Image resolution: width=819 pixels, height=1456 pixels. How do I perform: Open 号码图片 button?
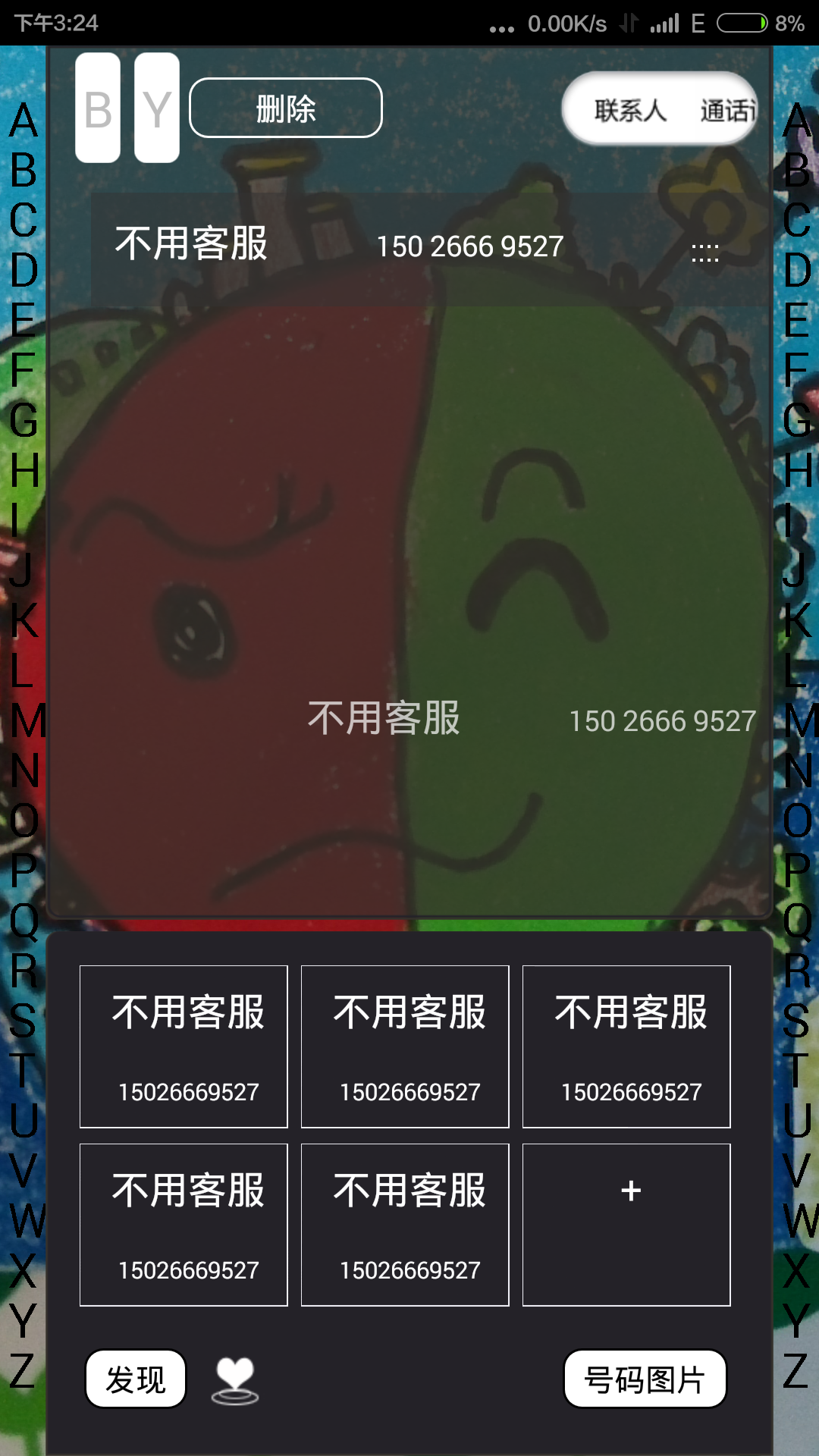pos(645,1379)
